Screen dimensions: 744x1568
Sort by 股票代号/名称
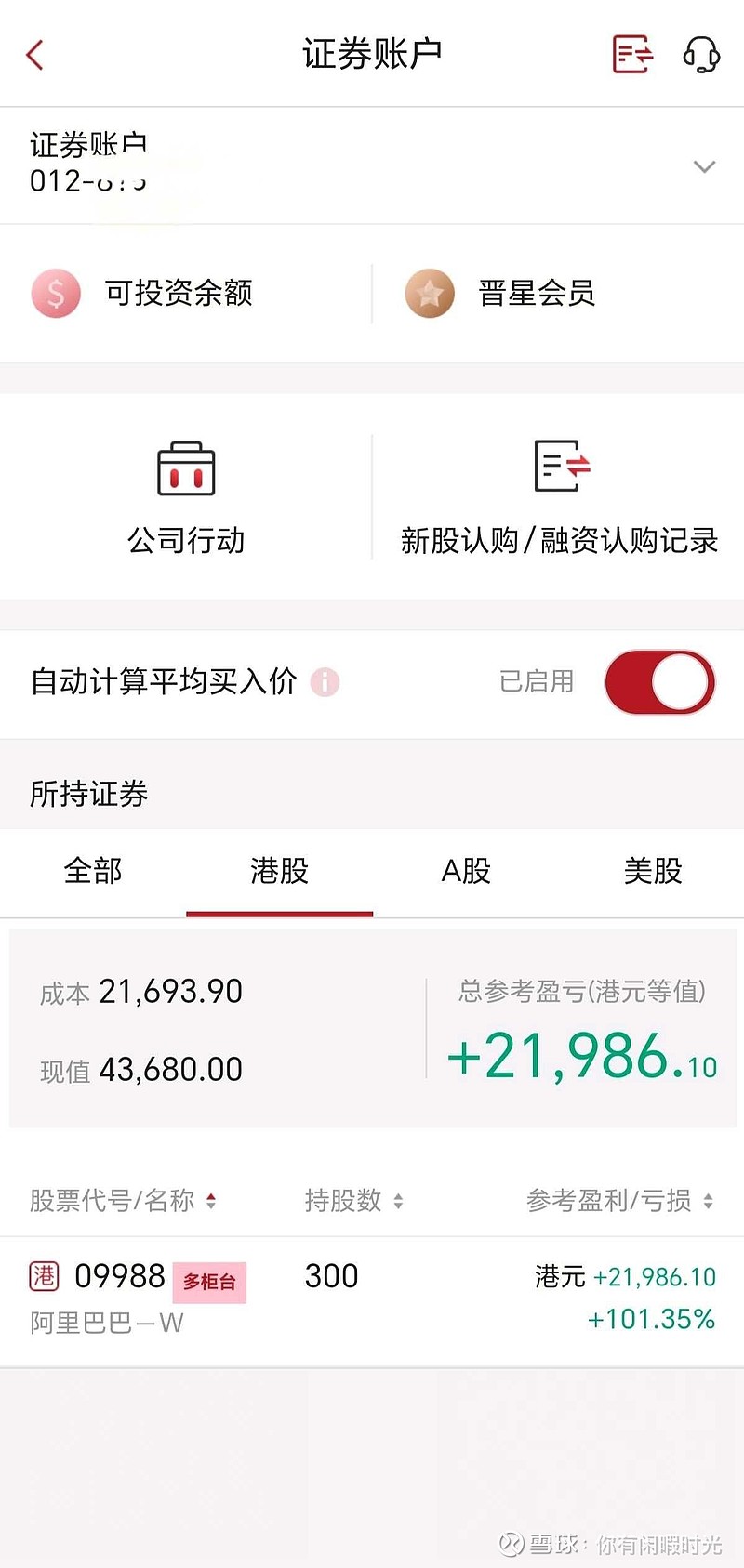[x=123, y=1201]
